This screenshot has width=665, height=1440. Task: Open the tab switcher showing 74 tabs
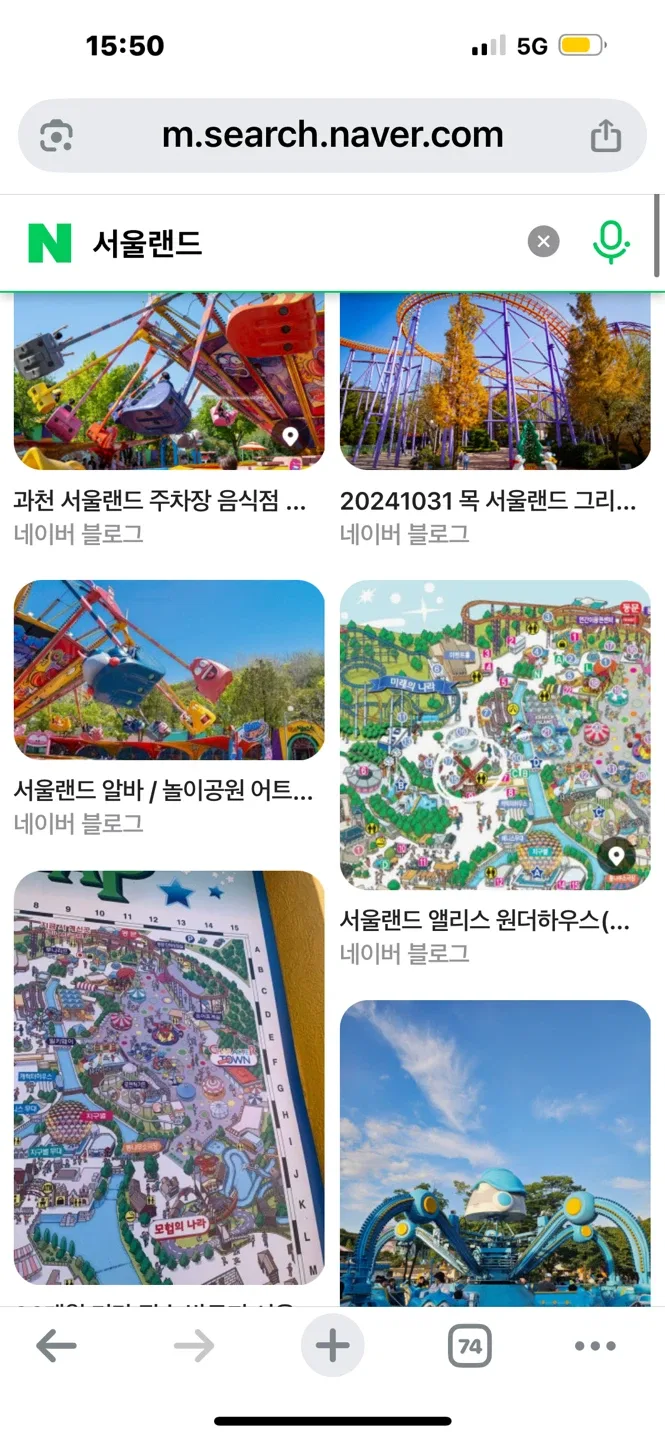tap(469, 1346)
